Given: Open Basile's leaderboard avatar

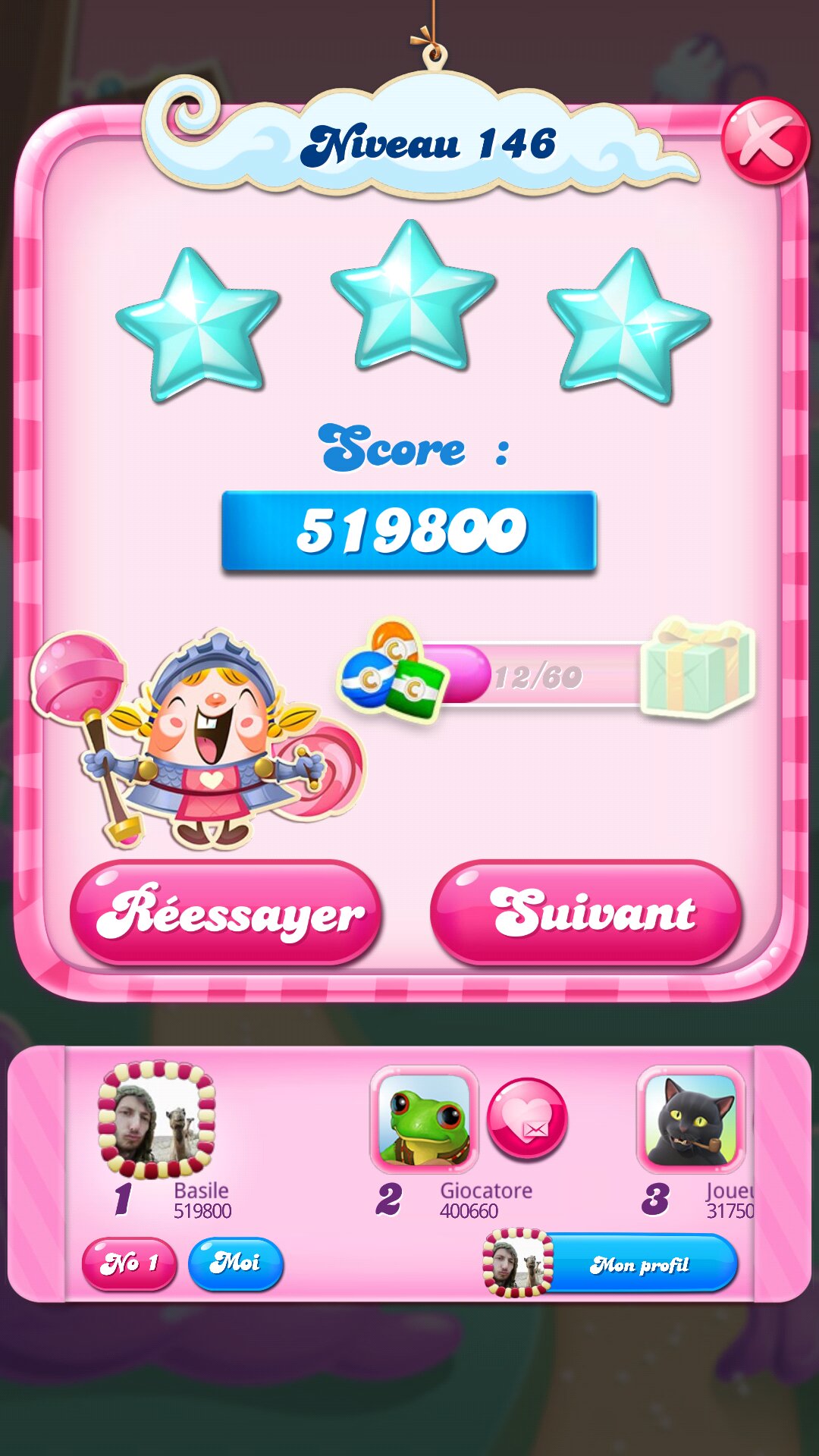Looking at the screenshot, I should (156, 1120).
